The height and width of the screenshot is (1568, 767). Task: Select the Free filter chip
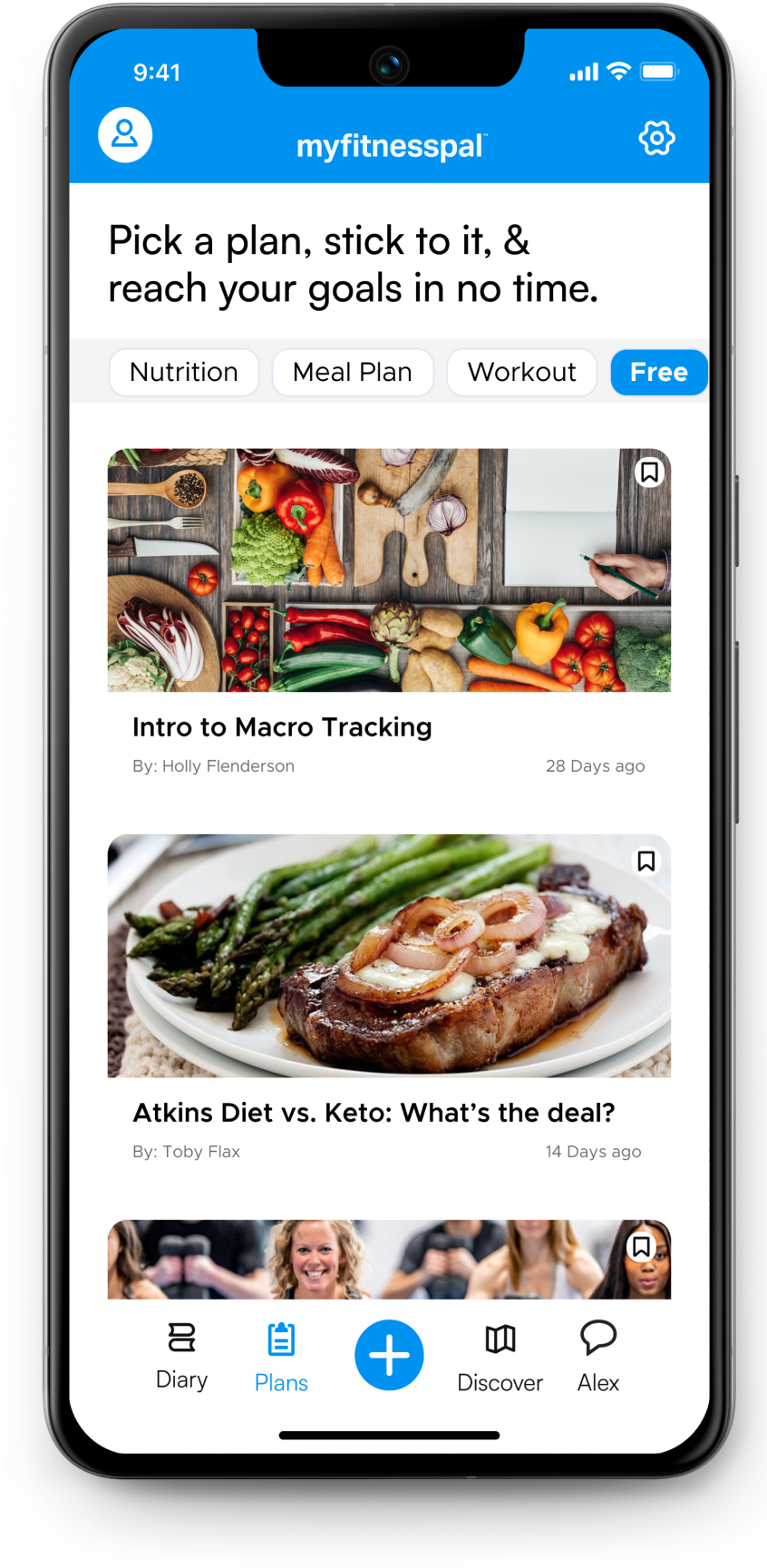[658, 372]
